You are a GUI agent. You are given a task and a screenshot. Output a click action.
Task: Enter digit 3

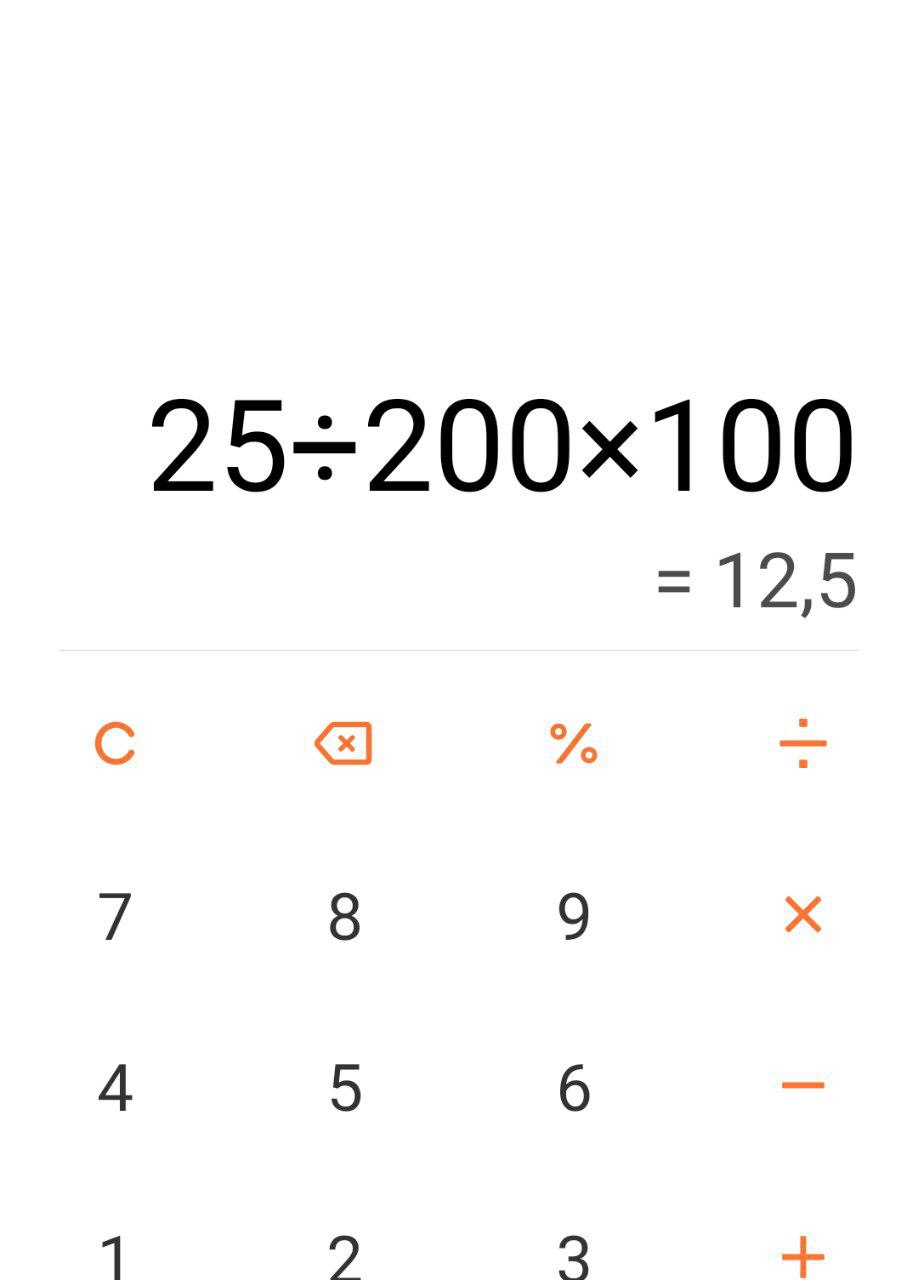(574, 1256)
